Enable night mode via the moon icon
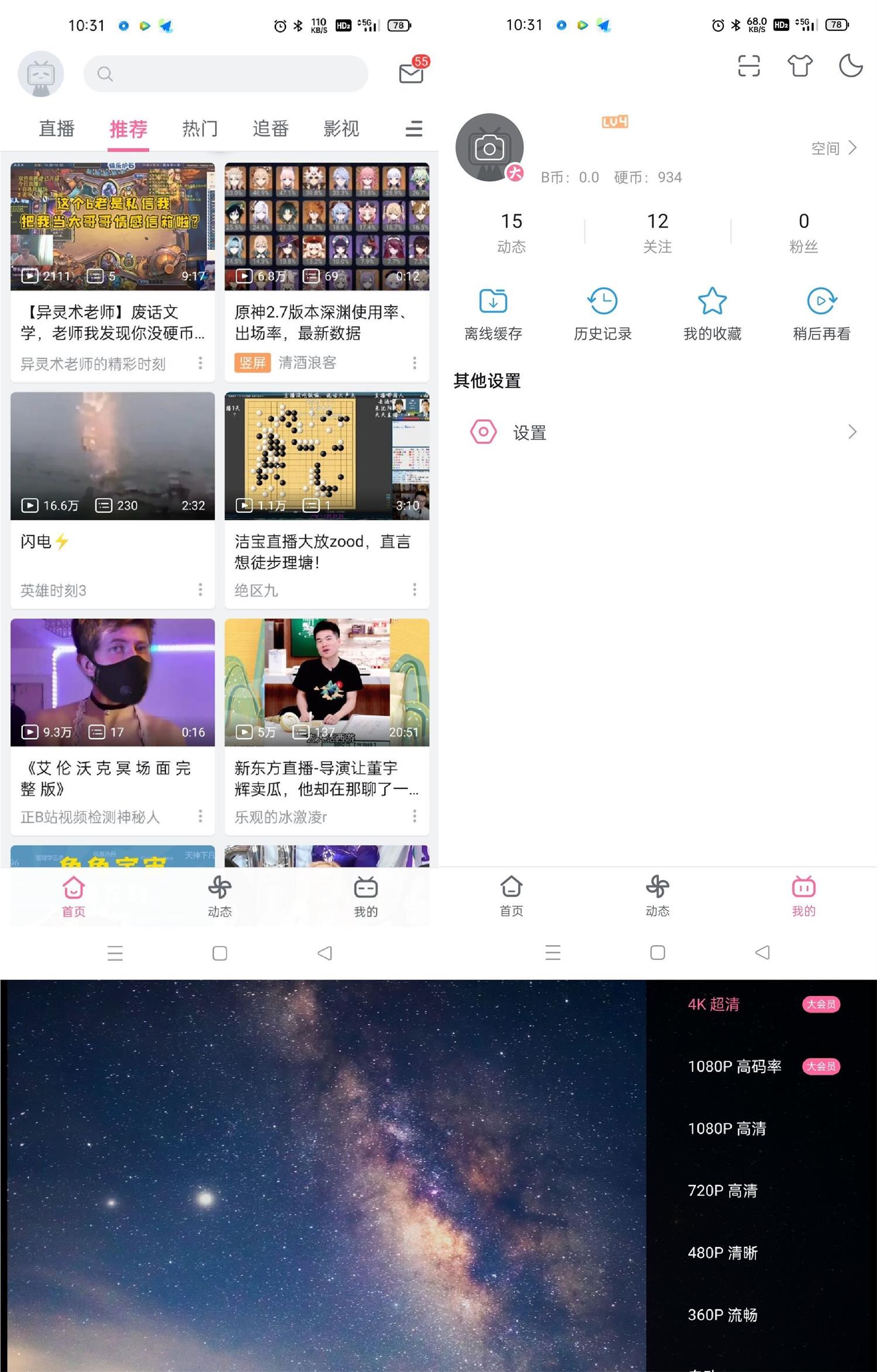This screenshot has width=877, height=1372. 851,67
